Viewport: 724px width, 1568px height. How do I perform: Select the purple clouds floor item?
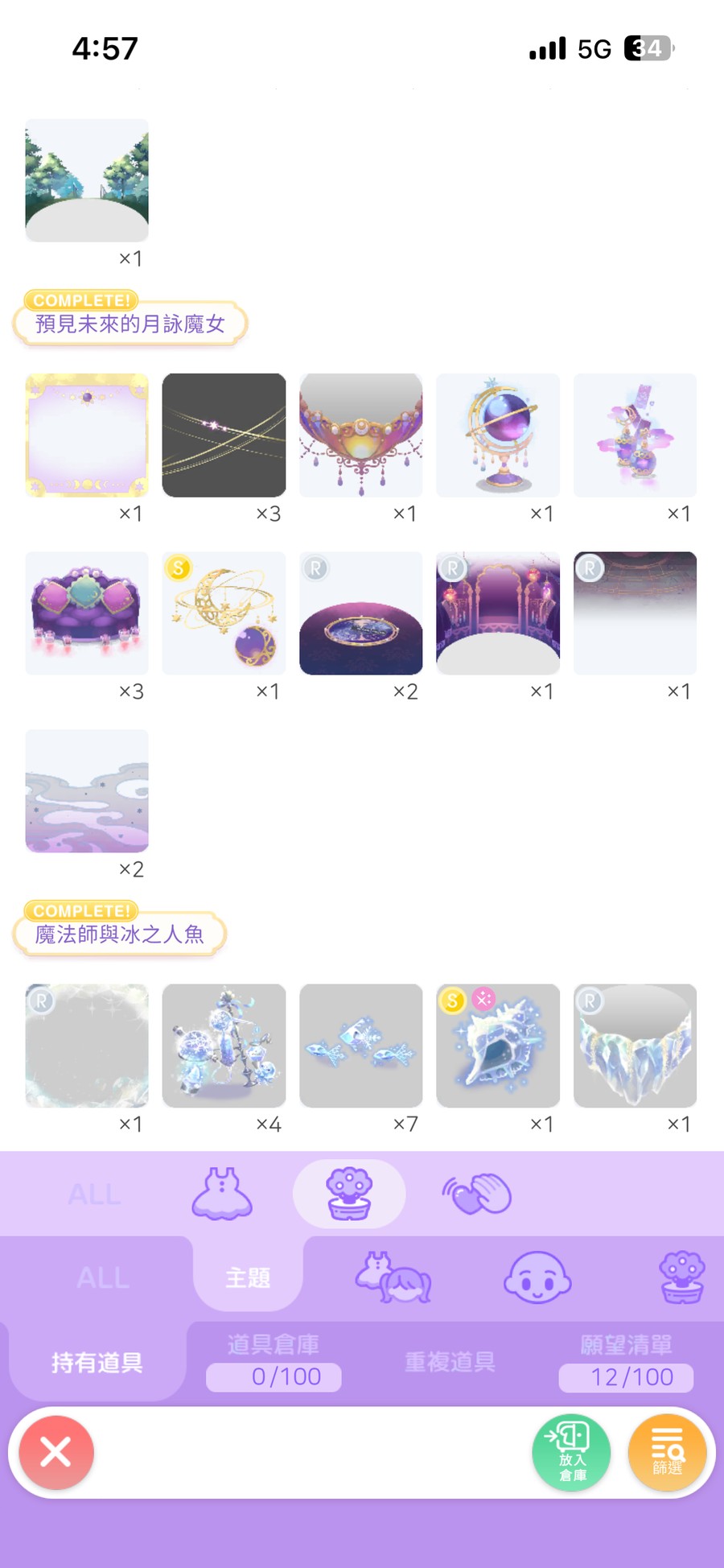click(87, 790)
